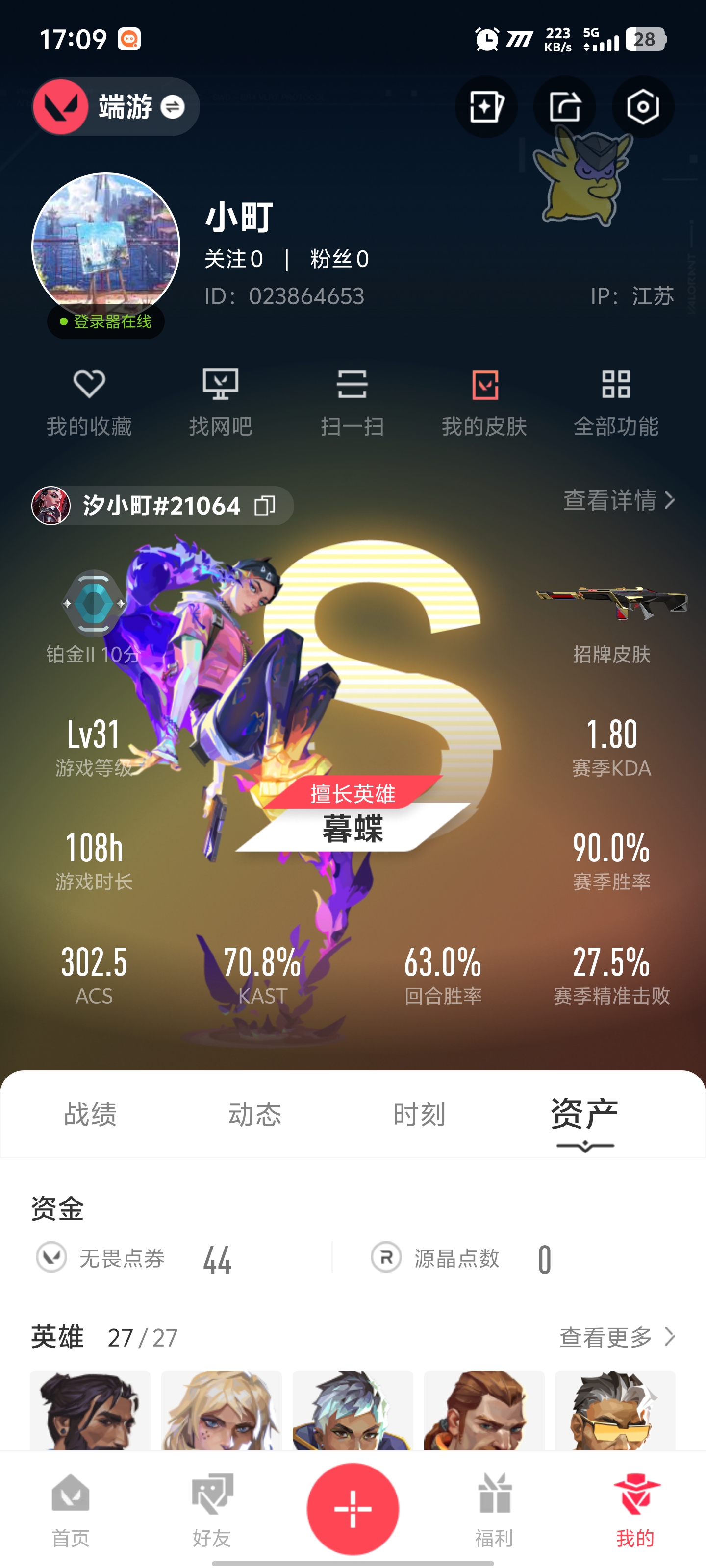Open settings hexagon icon
This screenshot has width=706, height=1568.
click(x=643, y=107)
